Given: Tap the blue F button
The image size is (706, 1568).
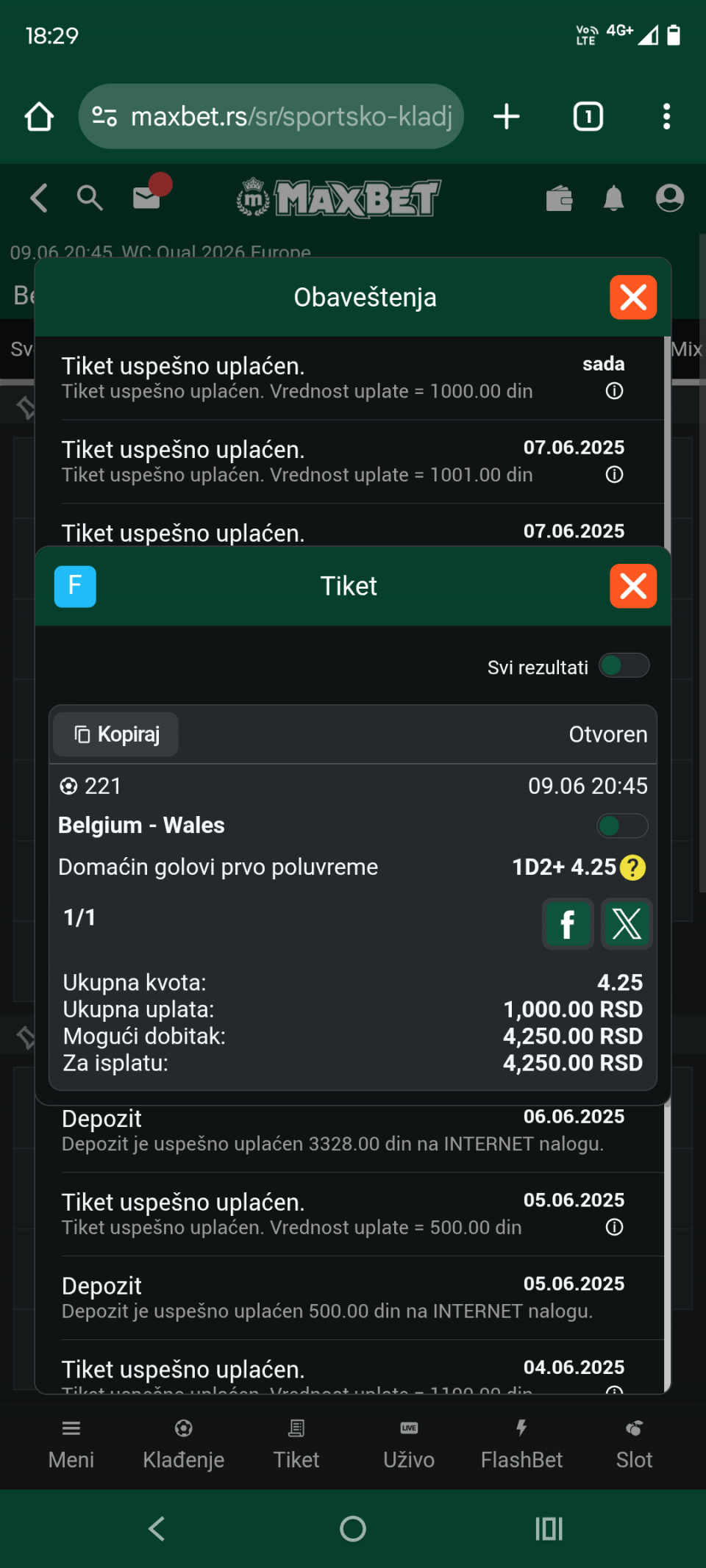Looking at the screenshot, I should (x=75, y=586).
